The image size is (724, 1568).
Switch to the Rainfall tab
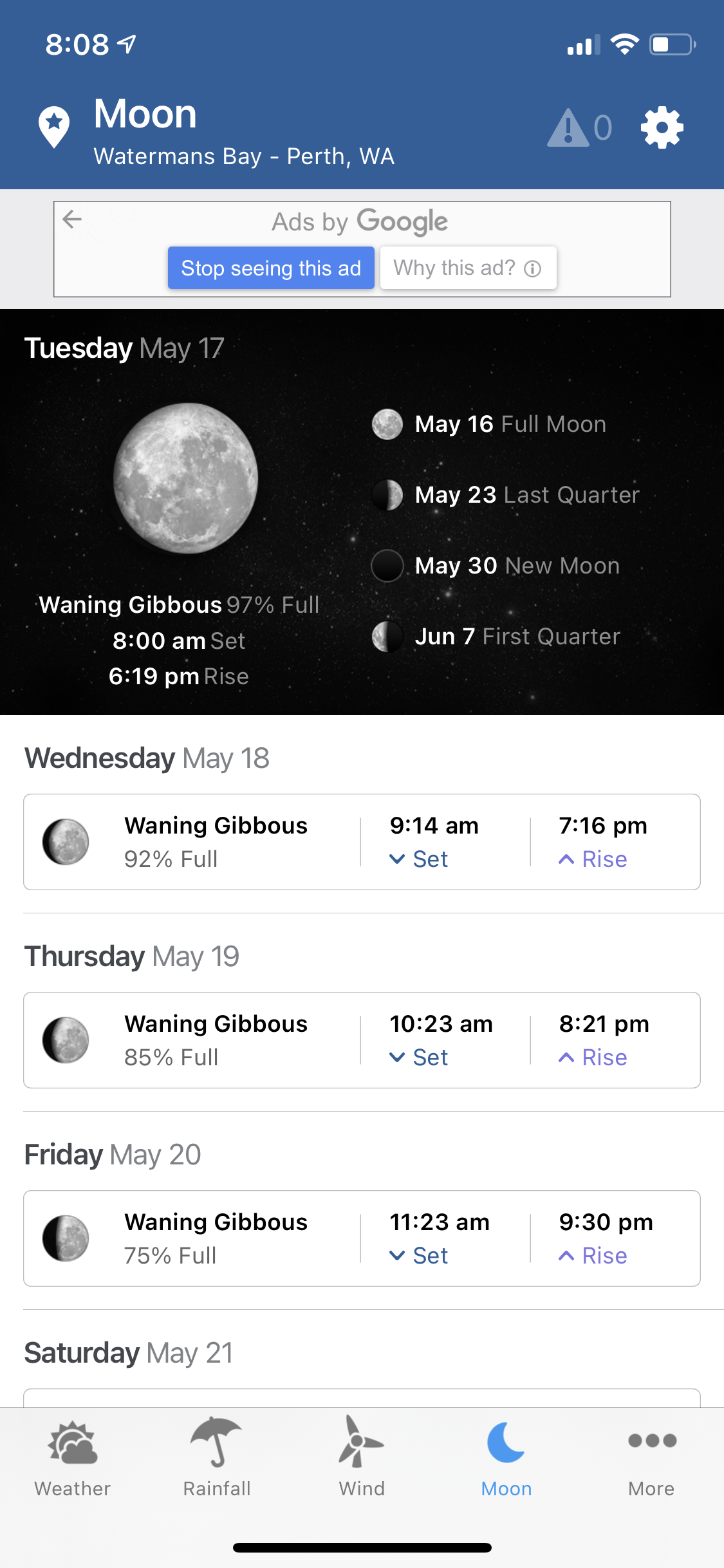click(217, 1459)
